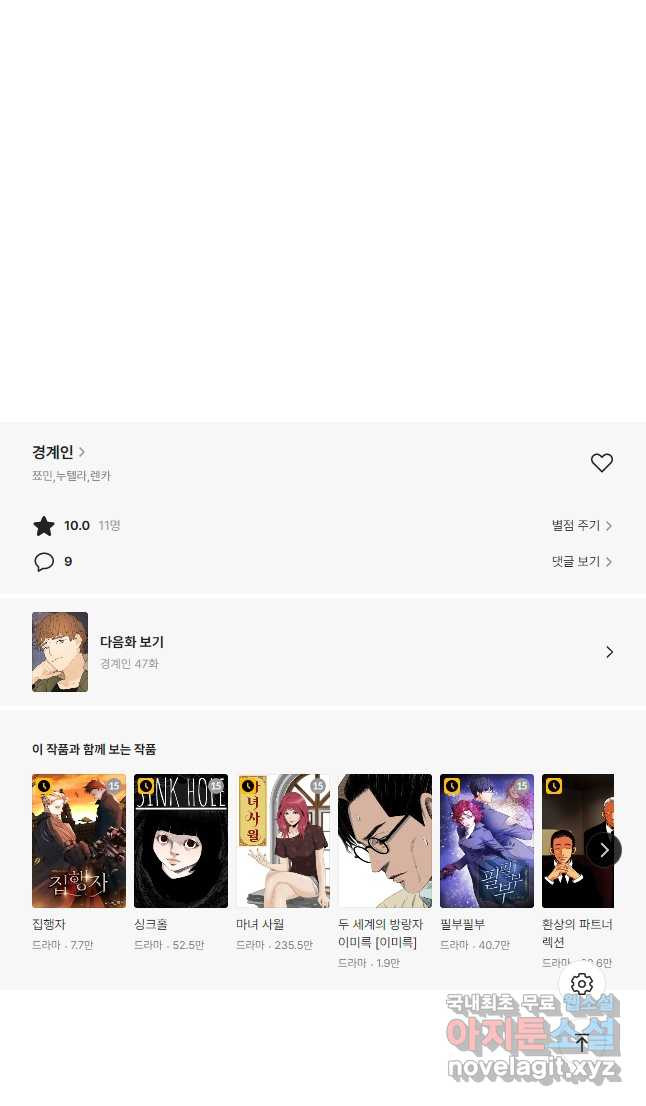646x1106 pixels.
Task: Open 댓글 보기 to view comments
Action: point(581,562)
